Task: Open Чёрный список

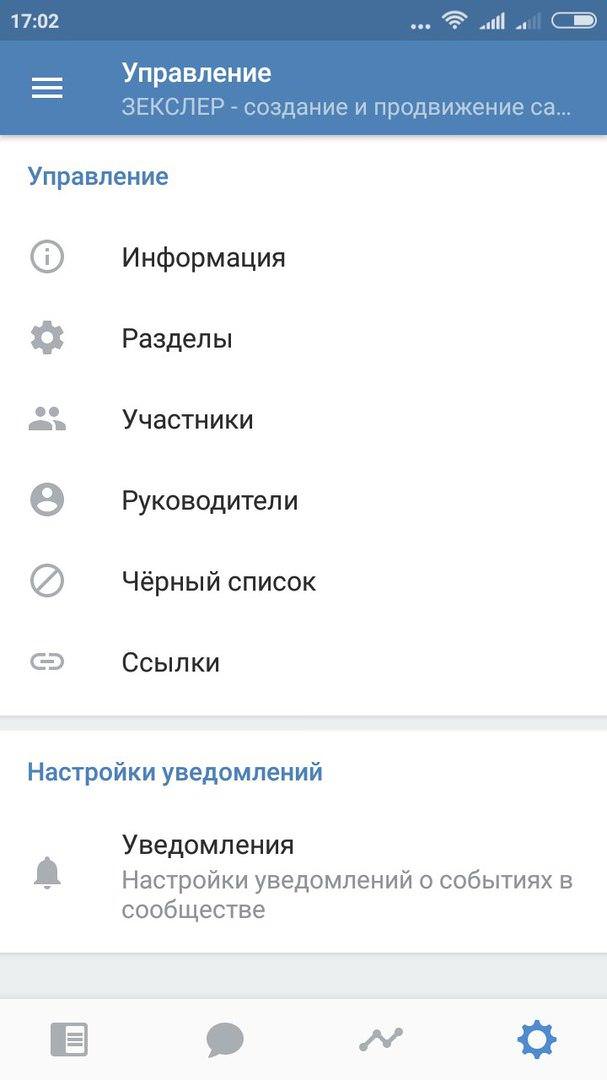Action: click(303, 582)
